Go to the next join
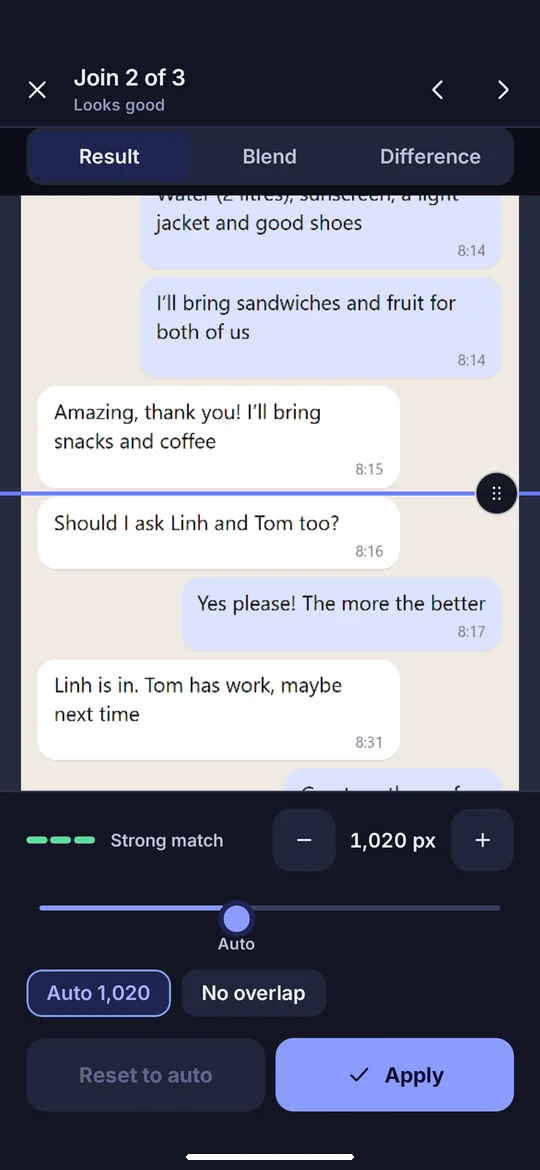 point(503,90)
